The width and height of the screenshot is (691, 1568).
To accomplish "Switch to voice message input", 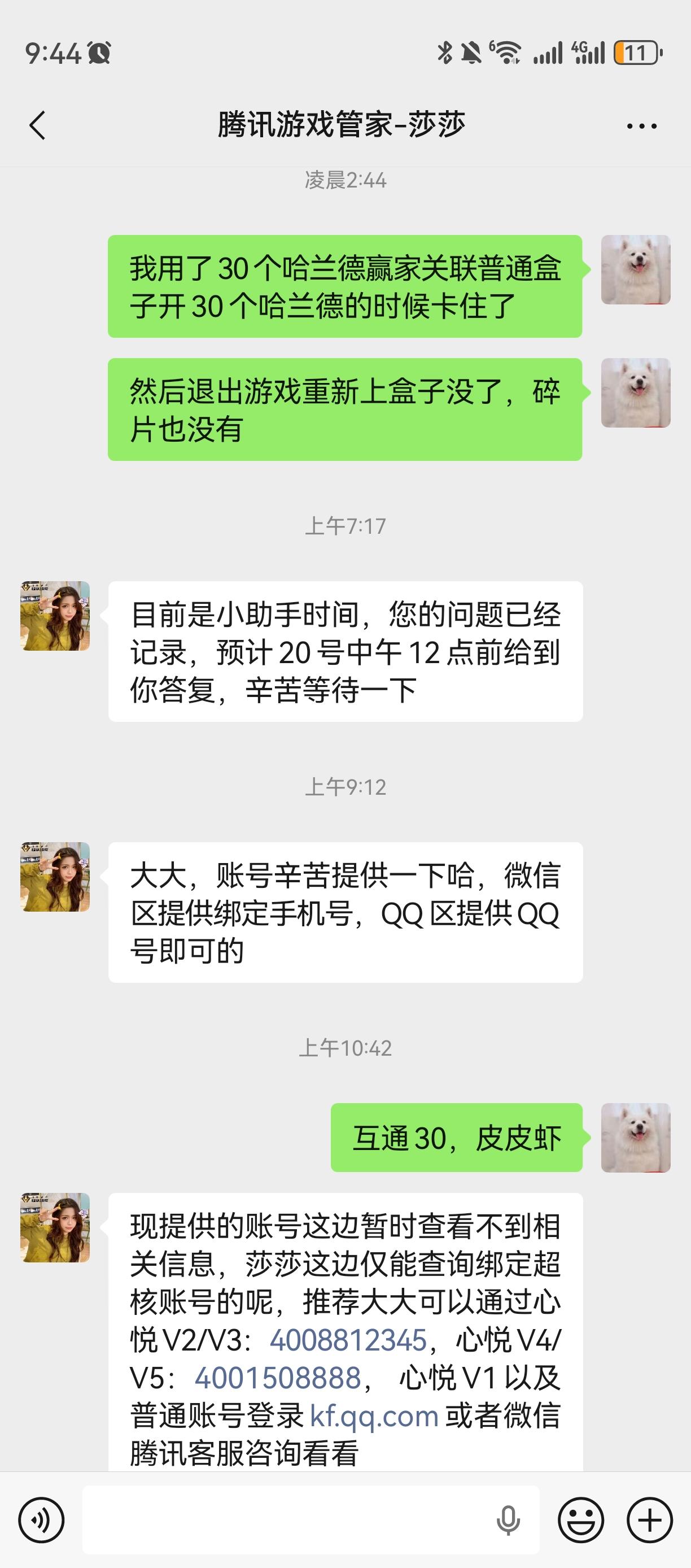I will tap(41, 1521).
